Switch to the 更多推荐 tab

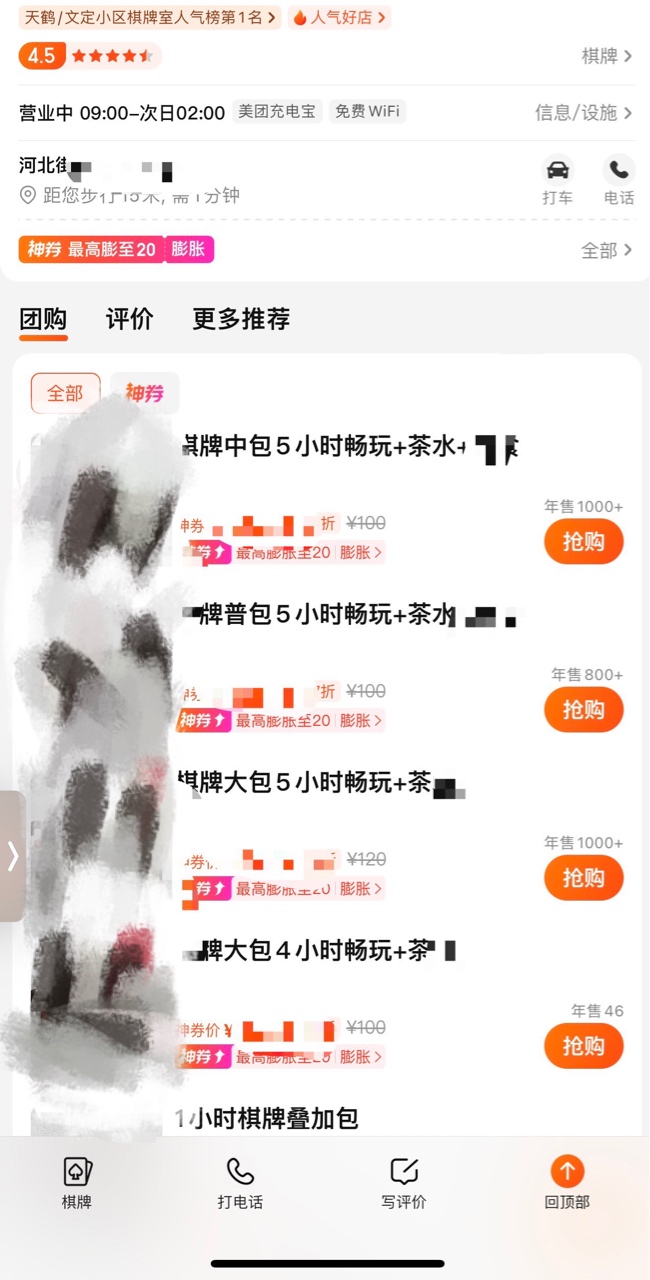tap(241, 319)
